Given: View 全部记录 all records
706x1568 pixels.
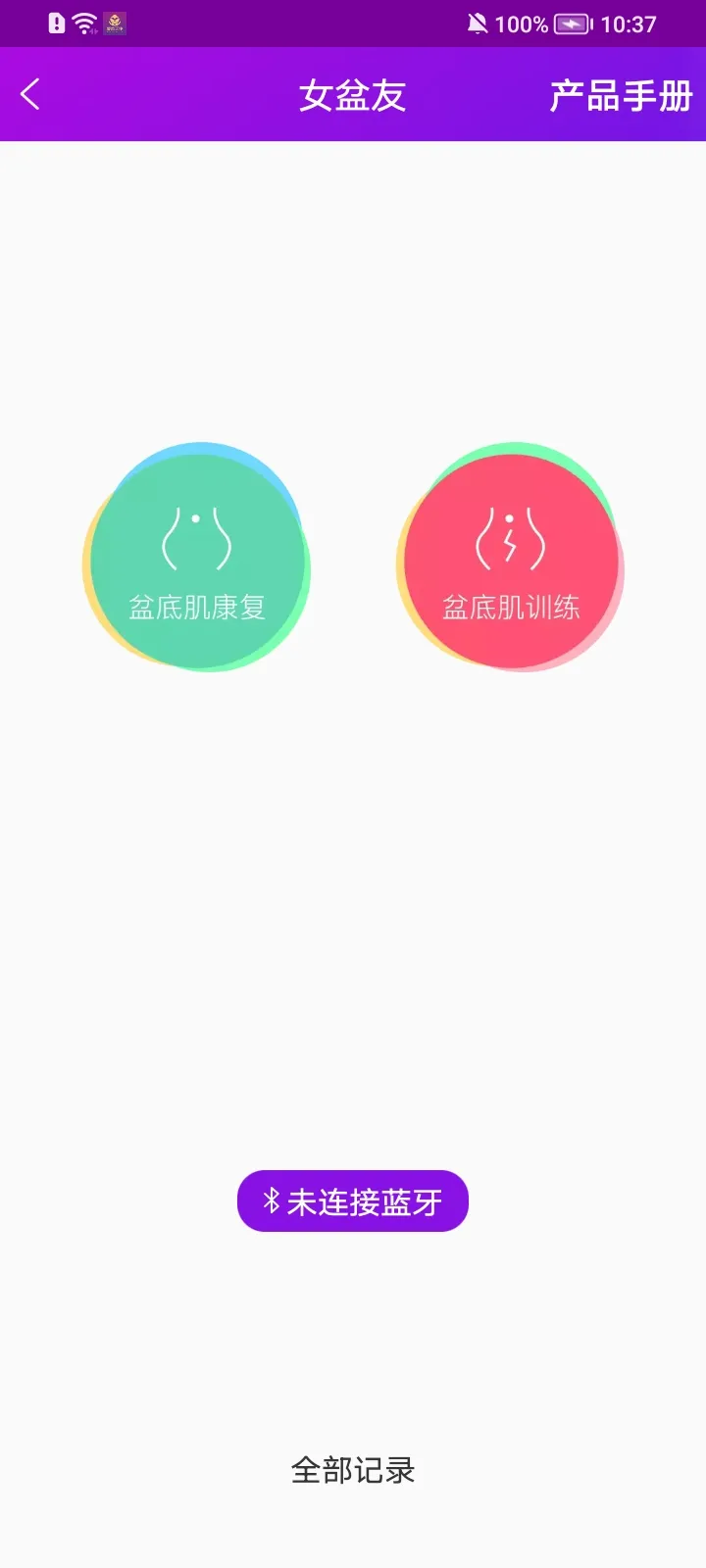Looking at the screenshot, I should [x=353, y=1470].
